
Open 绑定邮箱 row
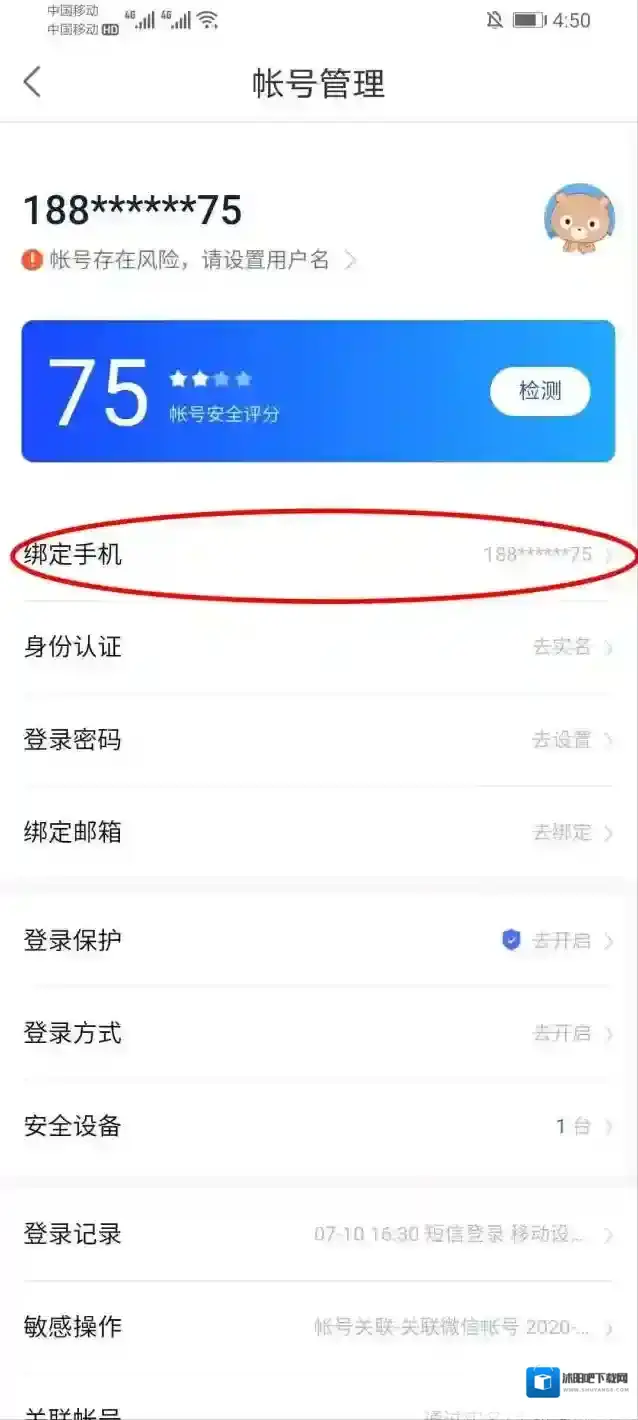click(x=318, y=832)
